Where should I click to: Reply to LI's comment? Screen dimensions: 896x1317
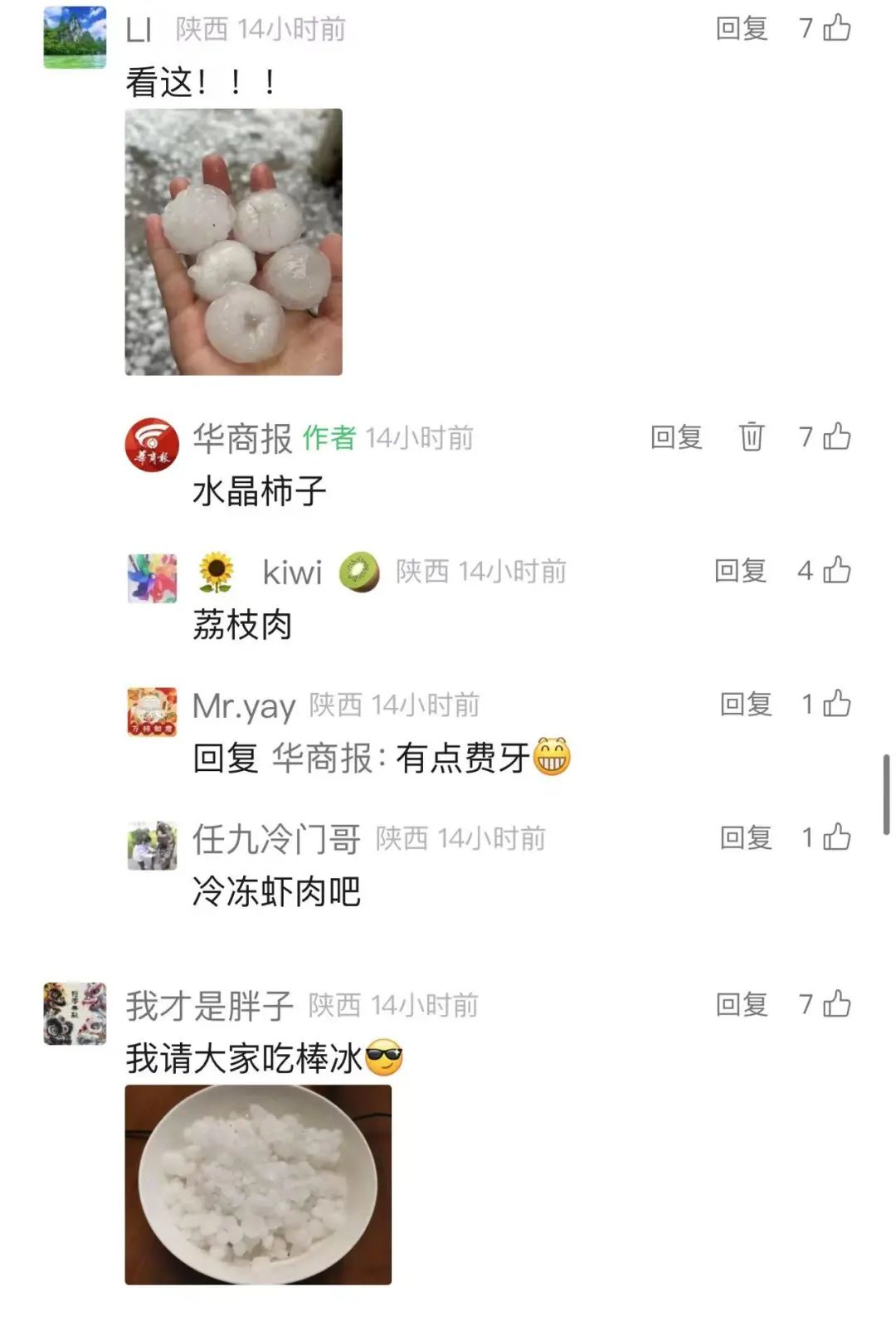741,29
